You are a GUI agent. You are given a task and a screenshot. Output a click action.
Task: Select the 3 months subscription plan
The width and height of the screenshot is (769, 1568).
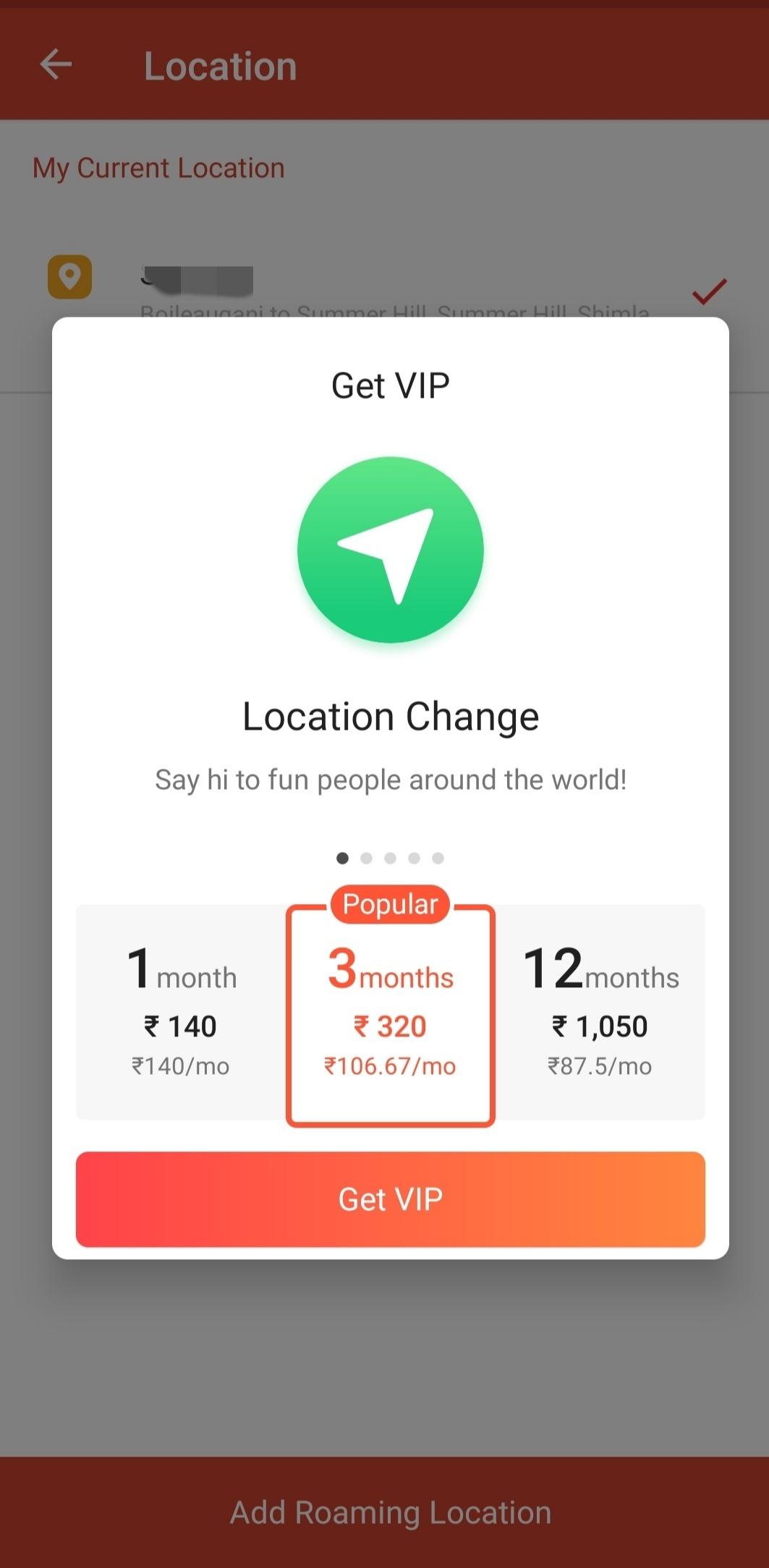tap(389, 1013)
